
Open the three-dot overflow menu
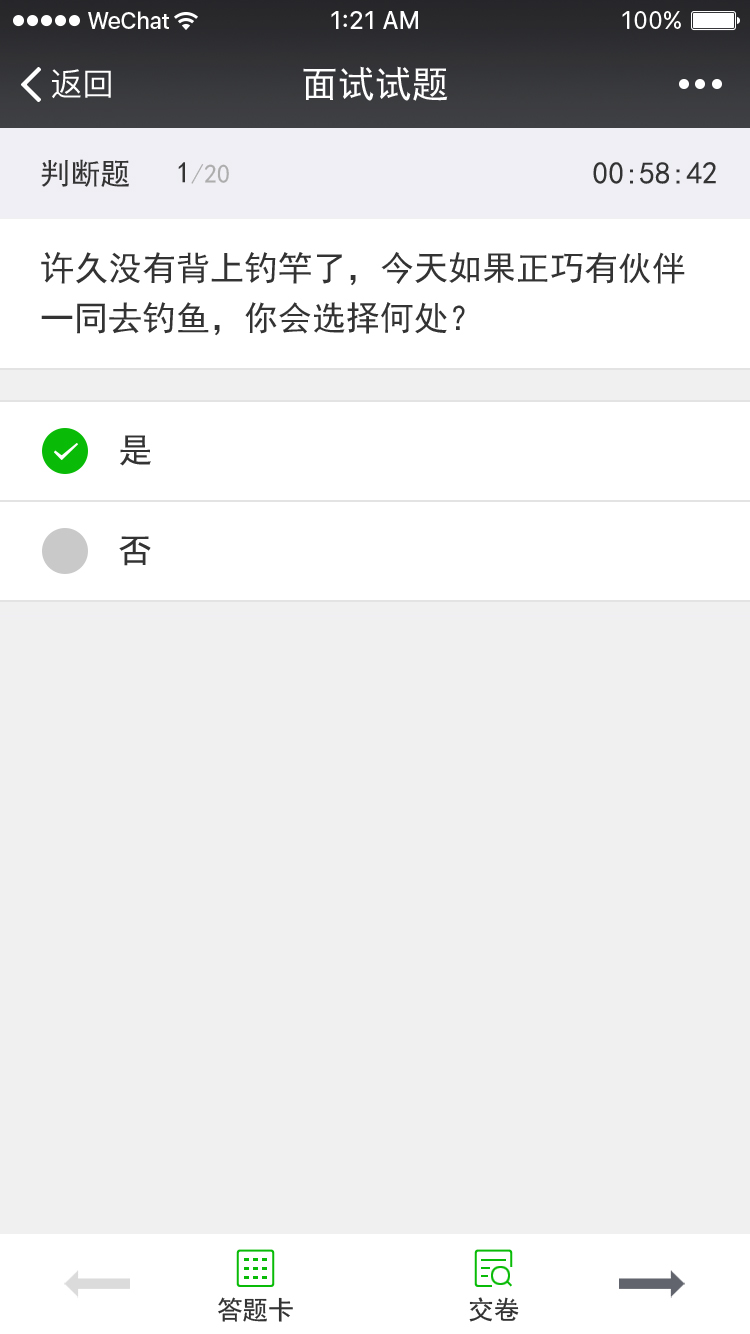[700, 85]
